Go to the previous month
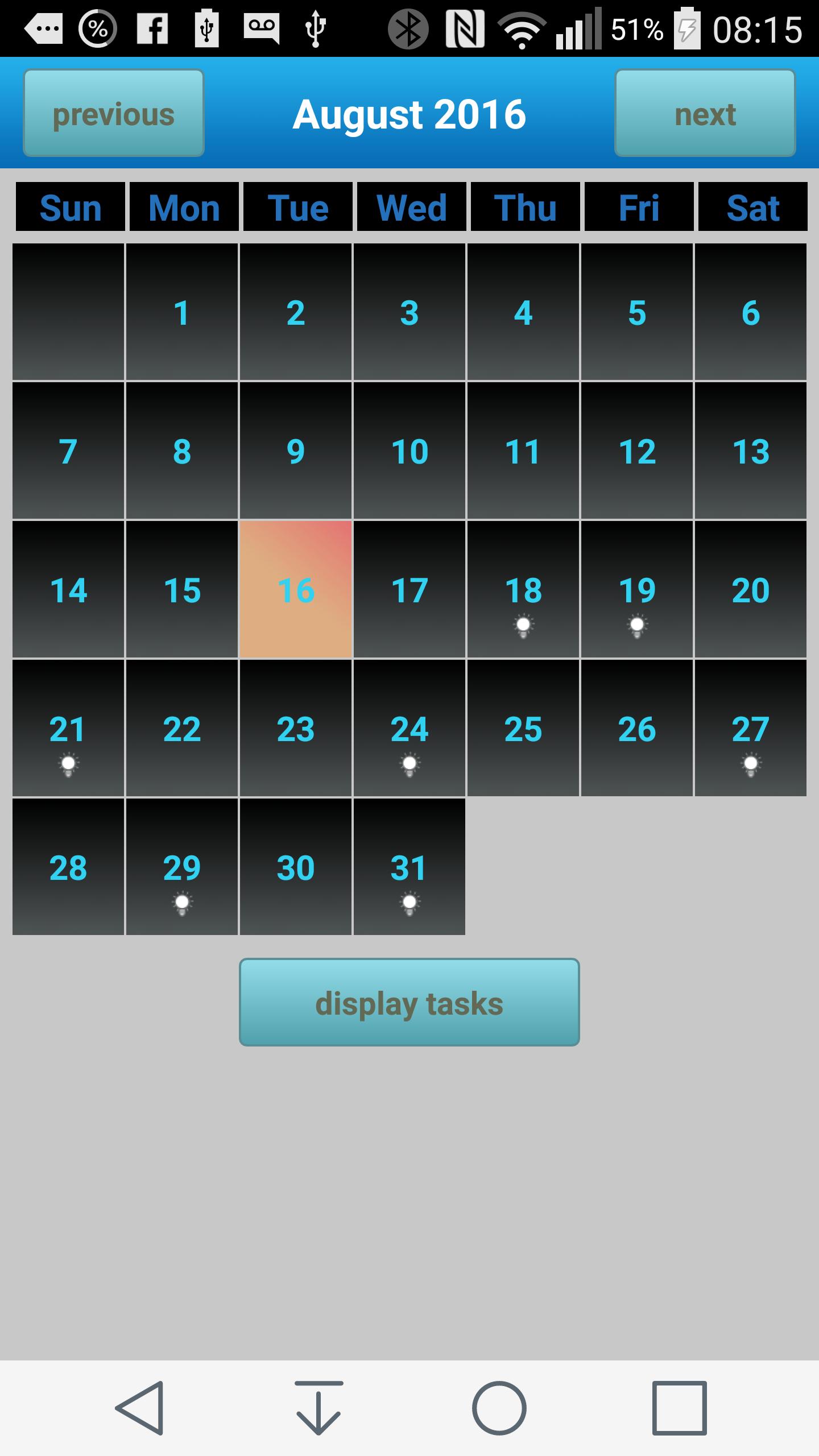Viewport: 819px width, 1456px height. (113, 113)
